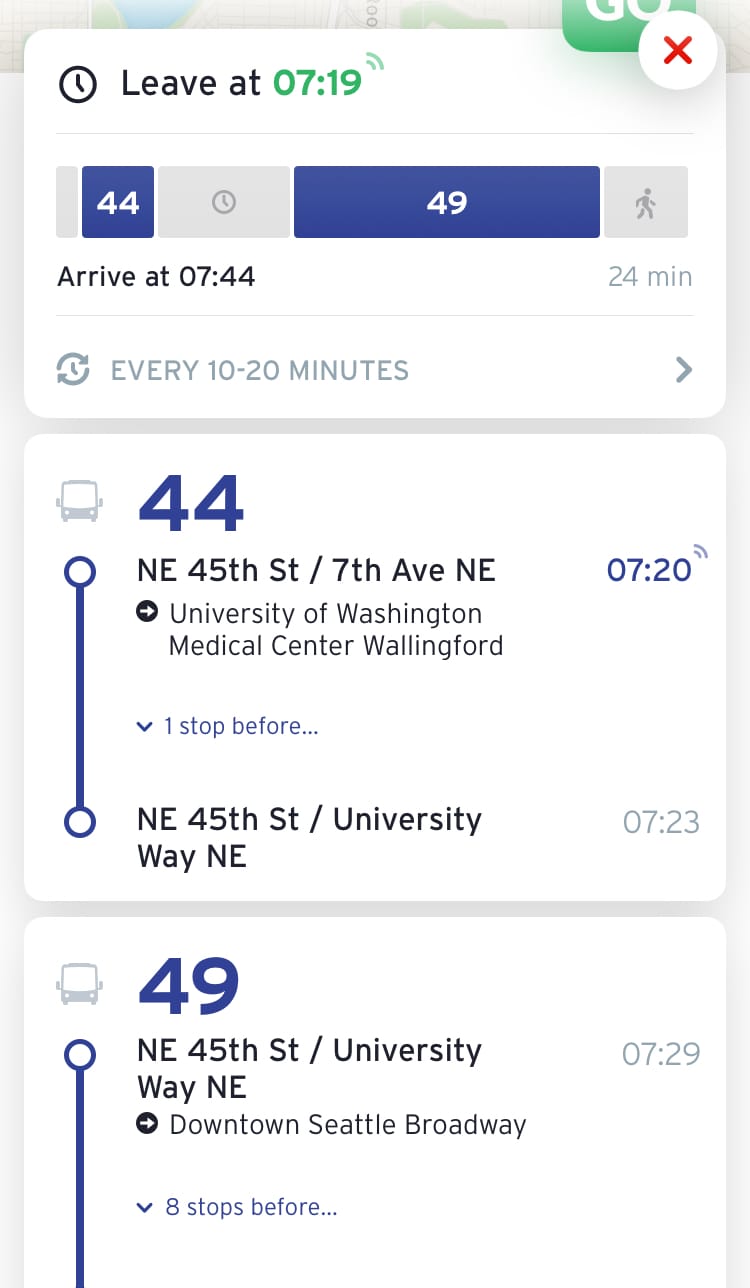Click the waiting clock segment in the itinerary bar
750x1288 pixels.
pos(223,201)
